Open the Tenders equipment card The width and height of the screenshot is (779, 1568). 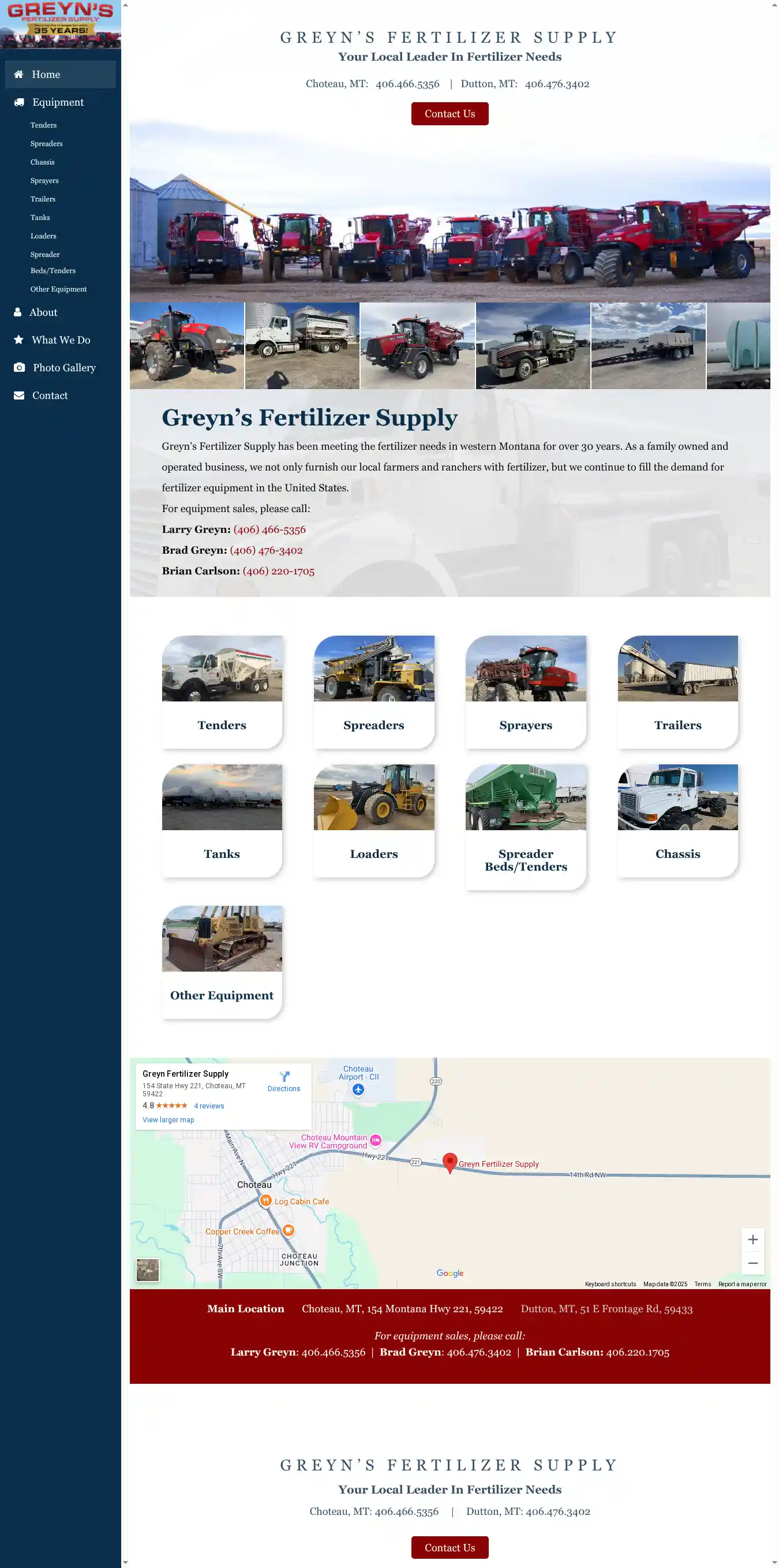pos(222,692)
